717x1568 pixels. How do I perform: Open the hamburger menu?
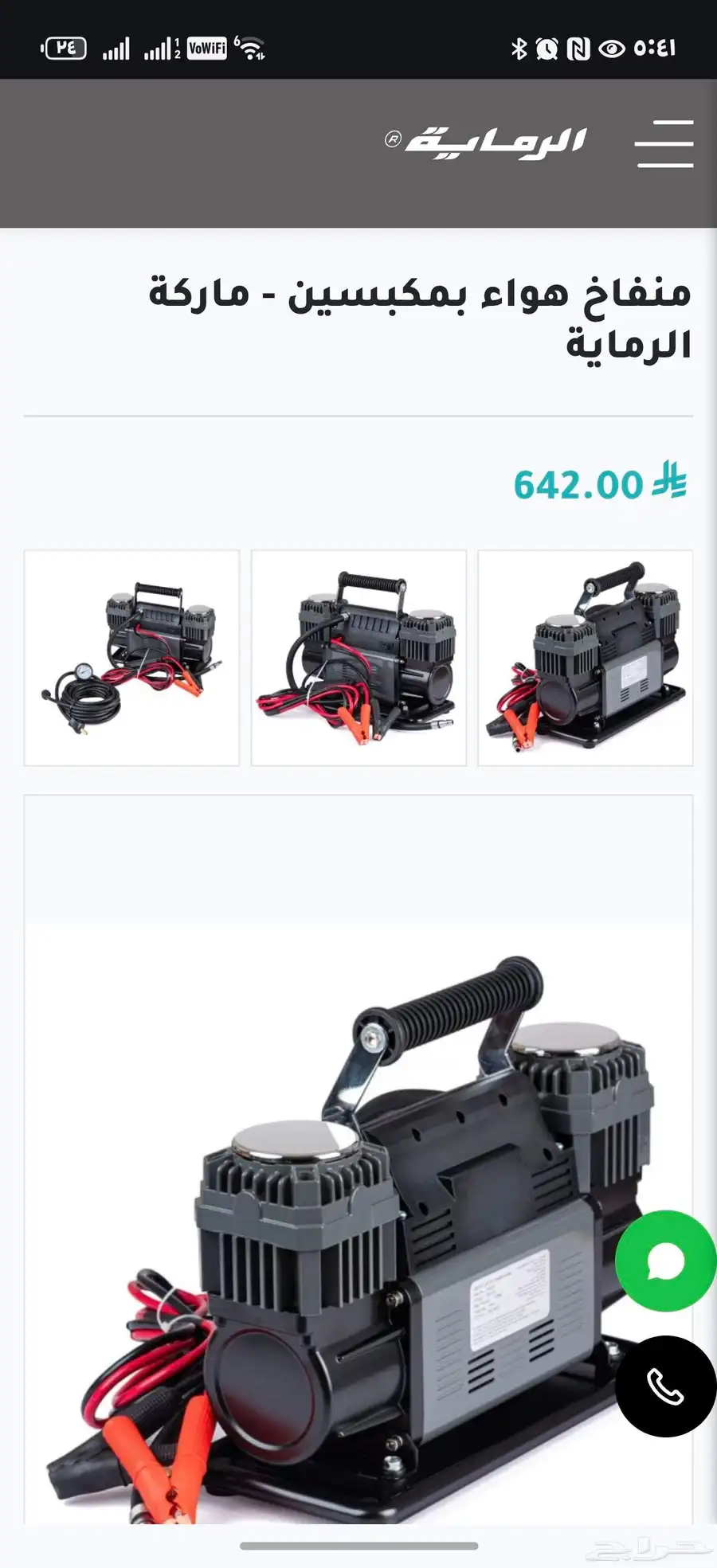pos(664,144)
